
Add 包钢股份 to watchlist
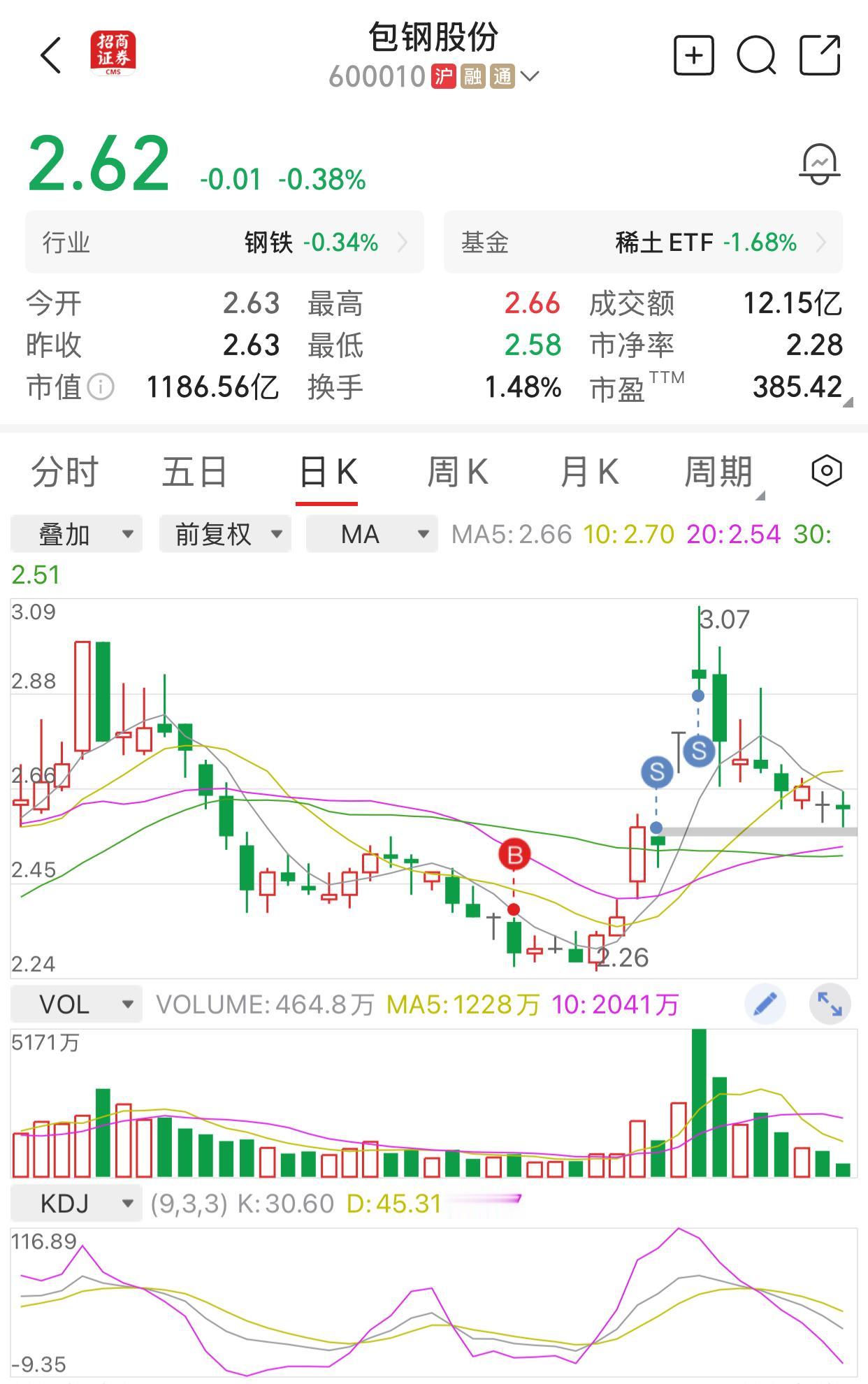tap(693, 55)
